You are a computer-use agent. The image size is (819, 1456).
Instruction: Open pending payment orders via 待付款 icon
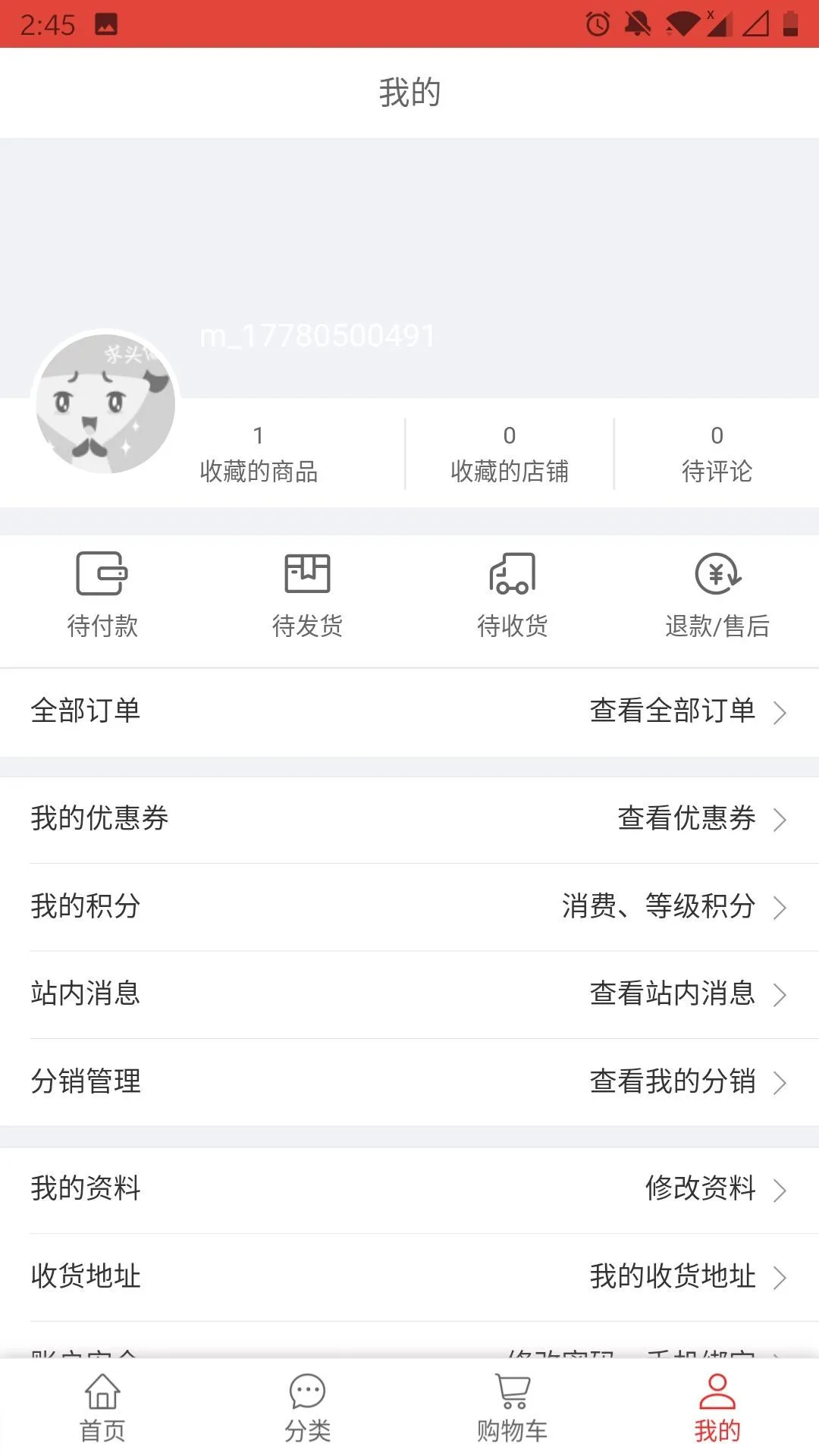(104, 576)
